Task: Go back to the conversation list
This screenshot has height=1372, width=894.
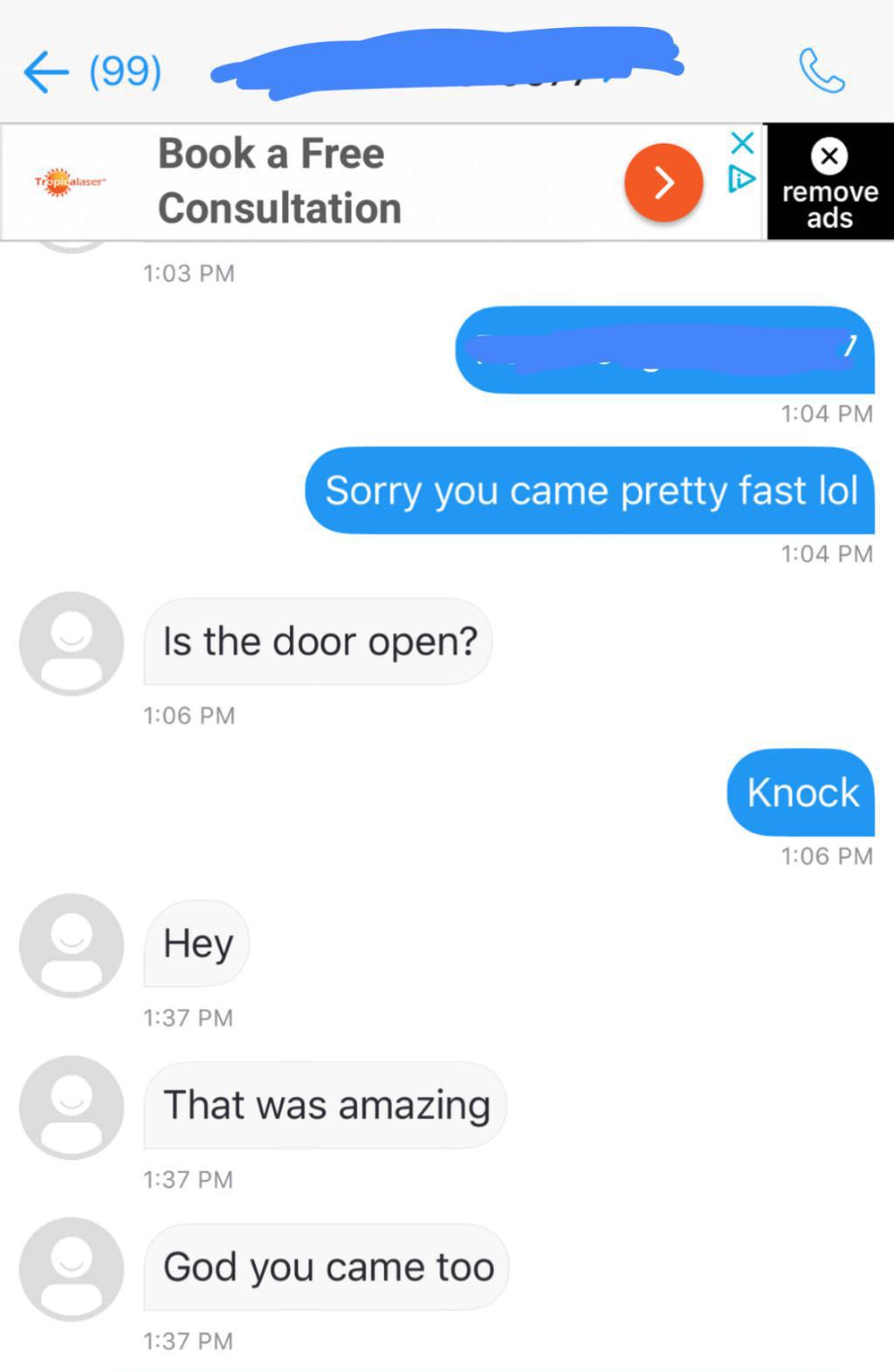Action: click(x=46, y=72)
